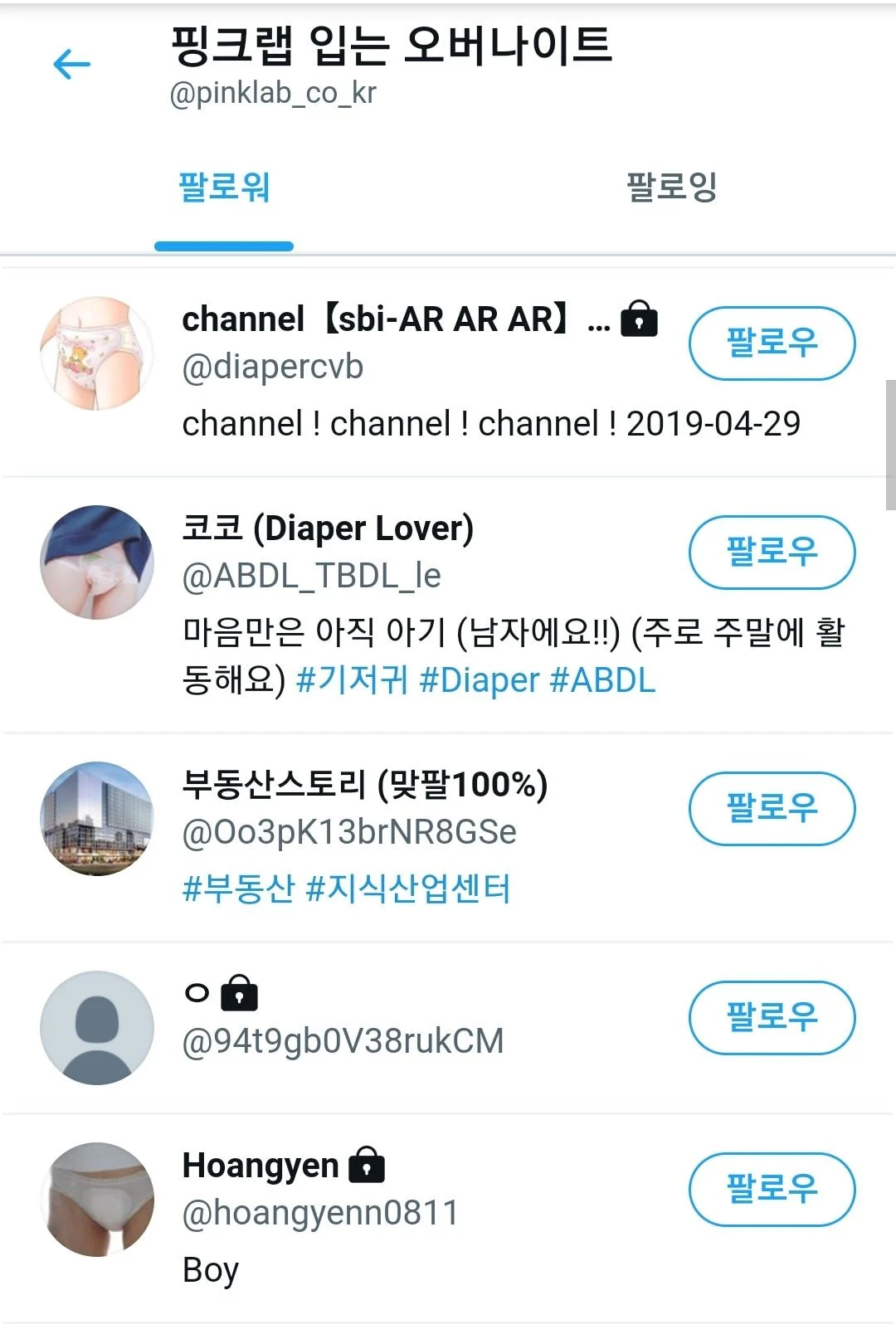
Task: View the @94t9gb0V38rukCM profile
Action: pos(342,1040)
